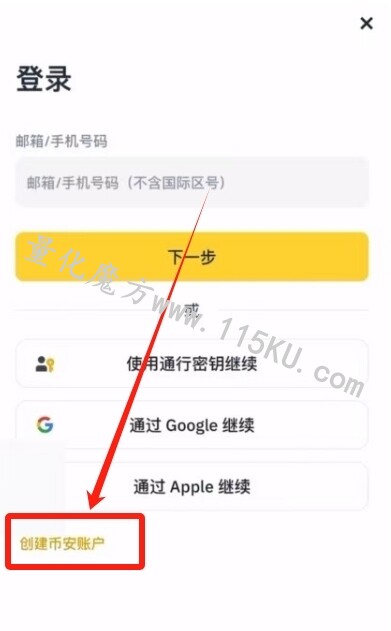Continue with Apple (通过 Apple 继续)
Viewport: 391px width, 631px height.
pos(192,486)
